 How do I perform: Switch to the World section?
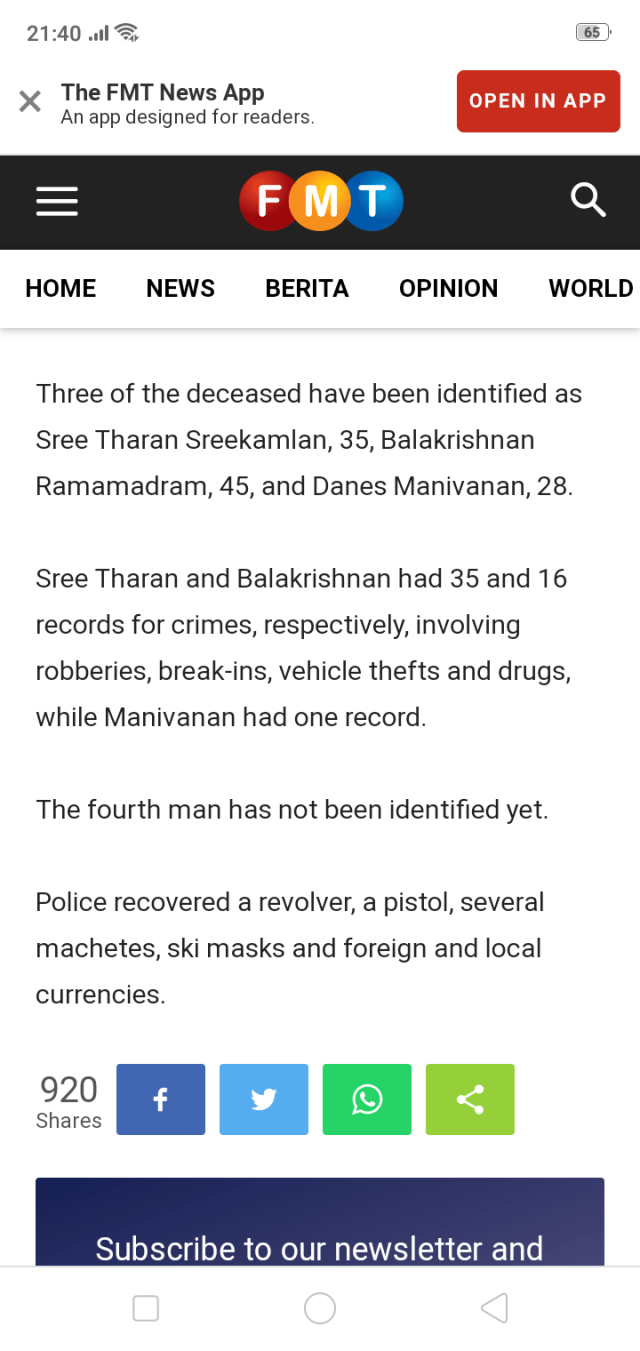tap(590, 288)
